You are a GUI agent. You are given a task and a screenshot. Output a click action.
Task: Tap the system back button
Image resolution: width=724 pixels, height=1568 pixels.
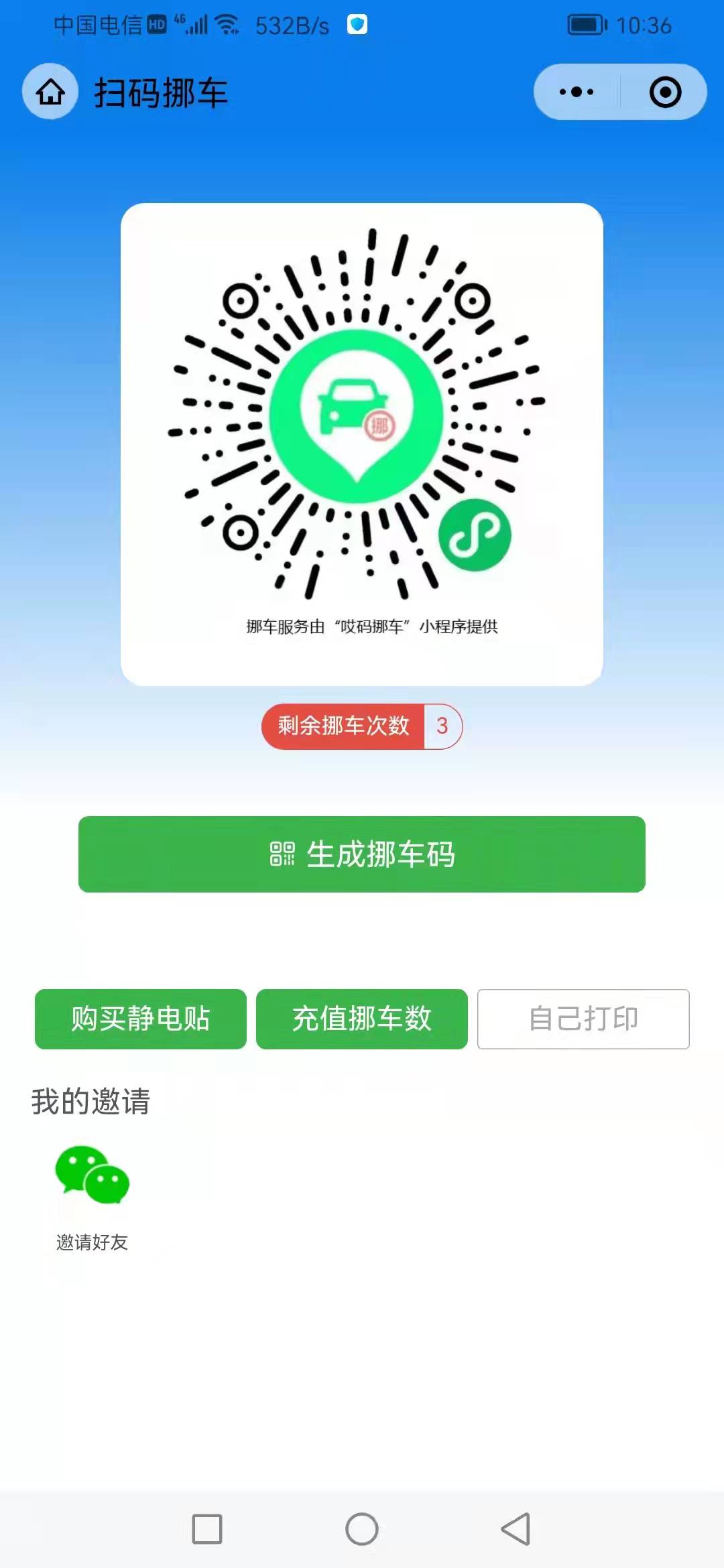516,1529
